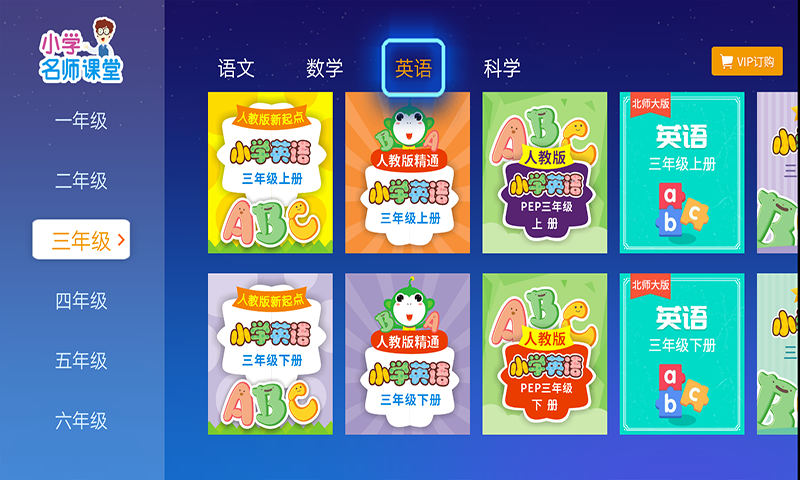This screenshot has height=480, width=800.
Task: Open 人教版精通 三年级上册 course
Action: point(407,173)
